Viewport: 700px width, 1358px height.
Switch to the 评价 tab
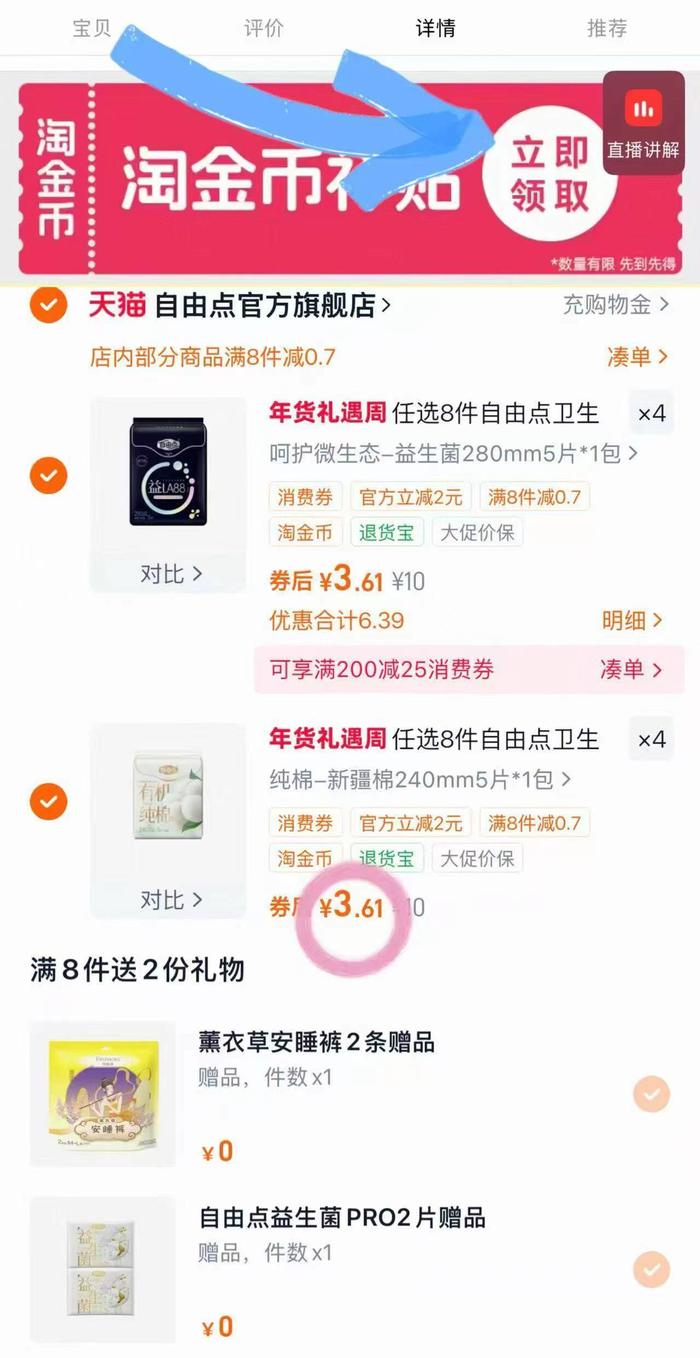coord(263,28)
